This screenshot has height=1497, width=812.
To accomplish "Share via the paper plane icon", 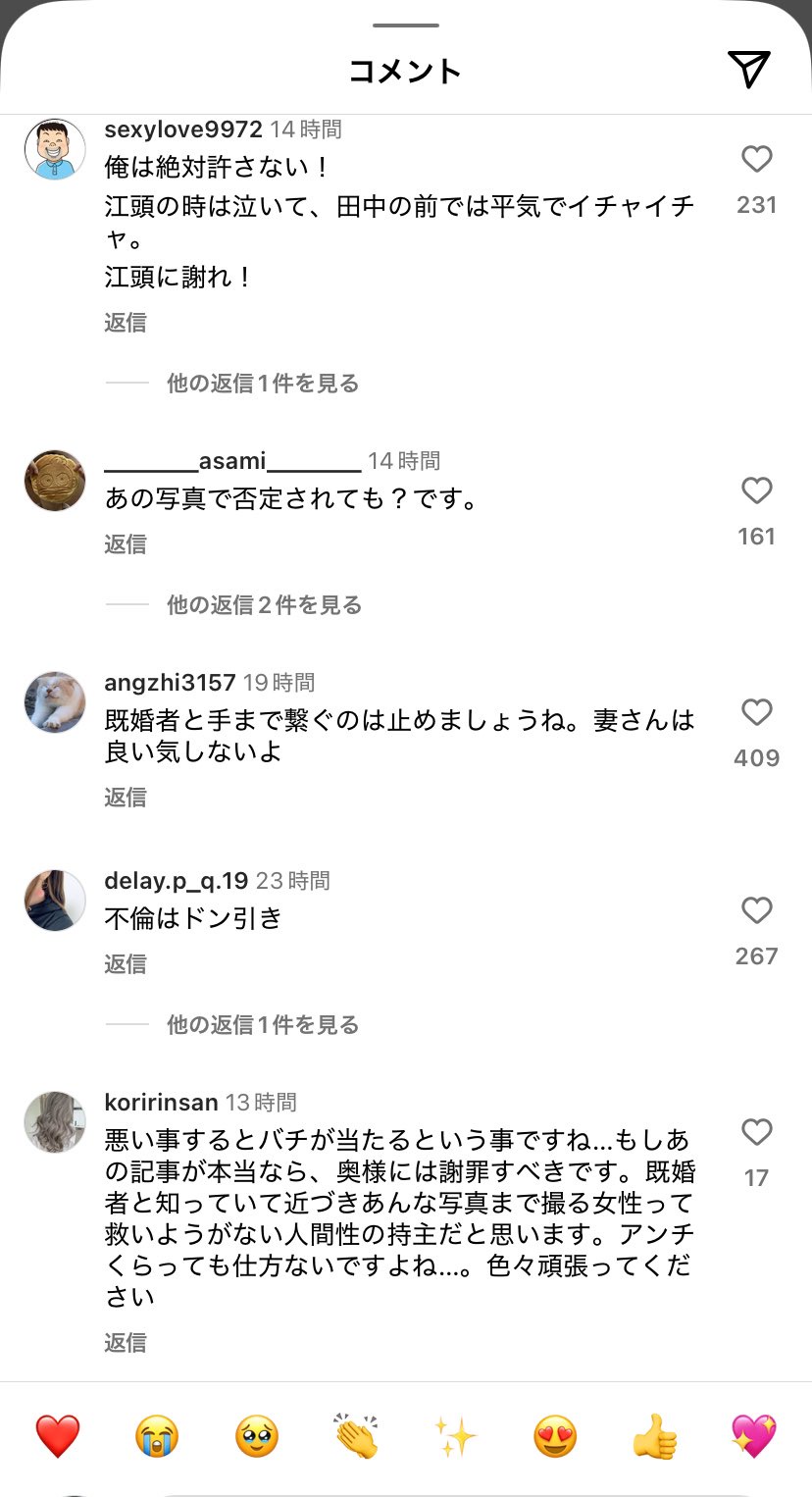I will tap(748, 69).
